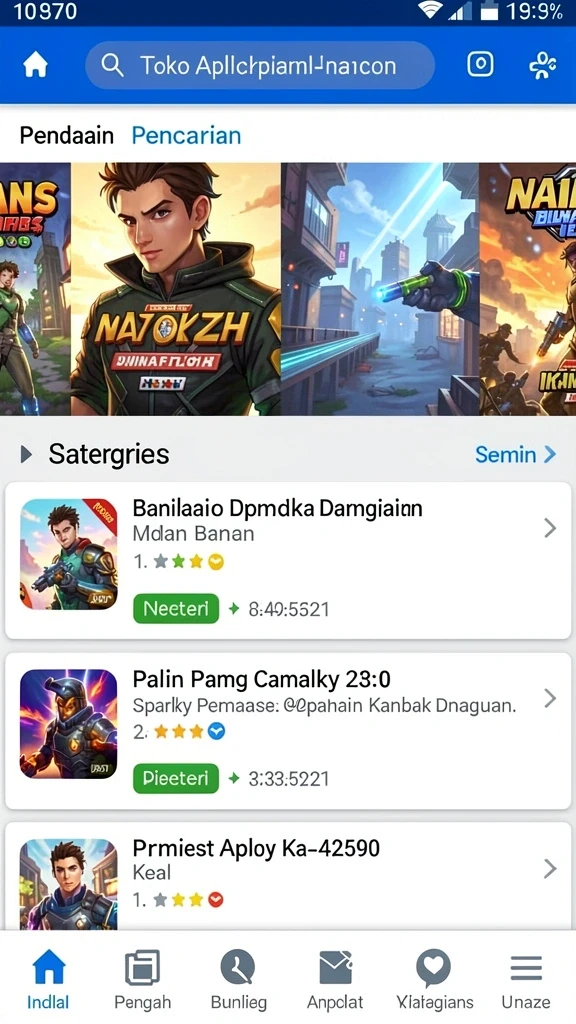
Task: Tap the green Pieeteri button
Action: (176, 778)
